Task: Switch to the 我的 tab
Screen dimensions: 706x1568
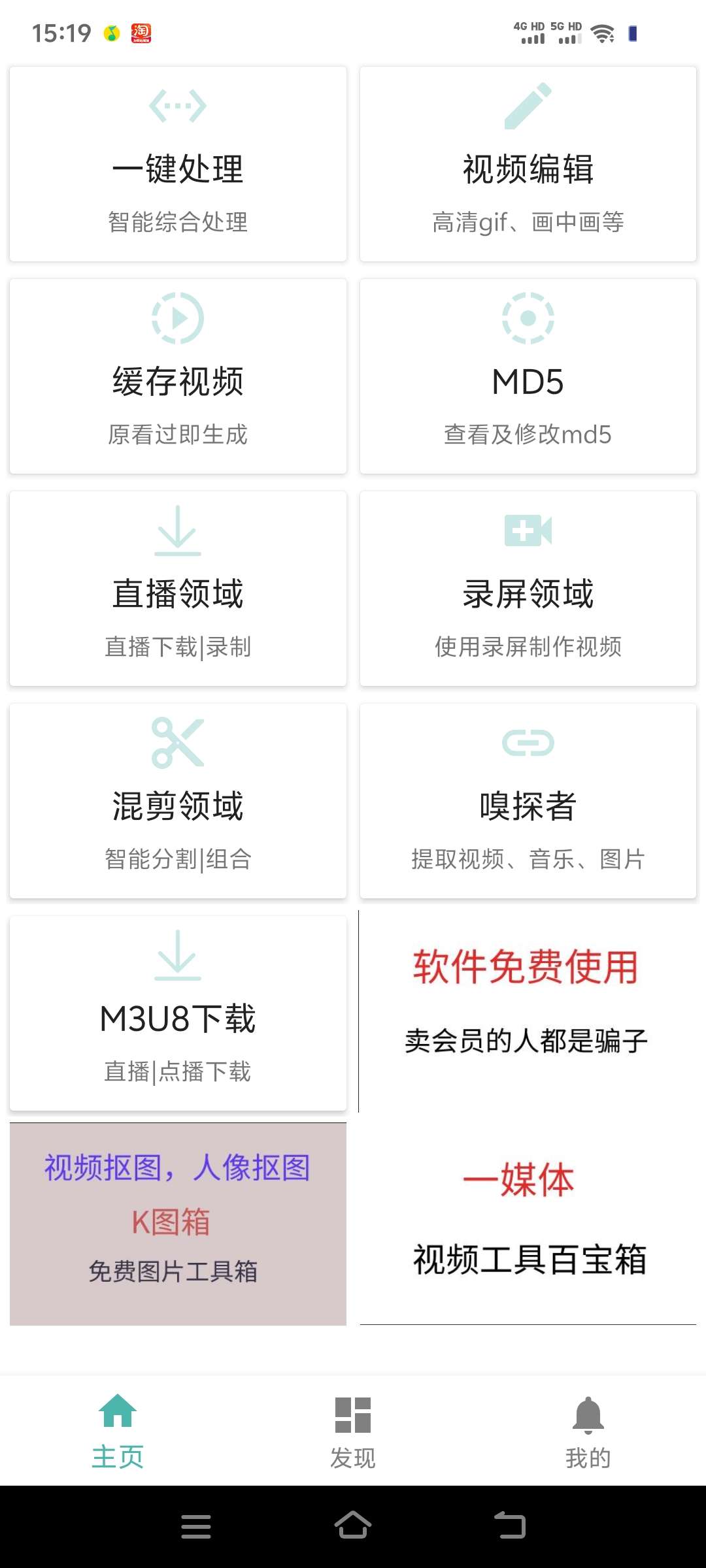Action: pos(588,1431)
